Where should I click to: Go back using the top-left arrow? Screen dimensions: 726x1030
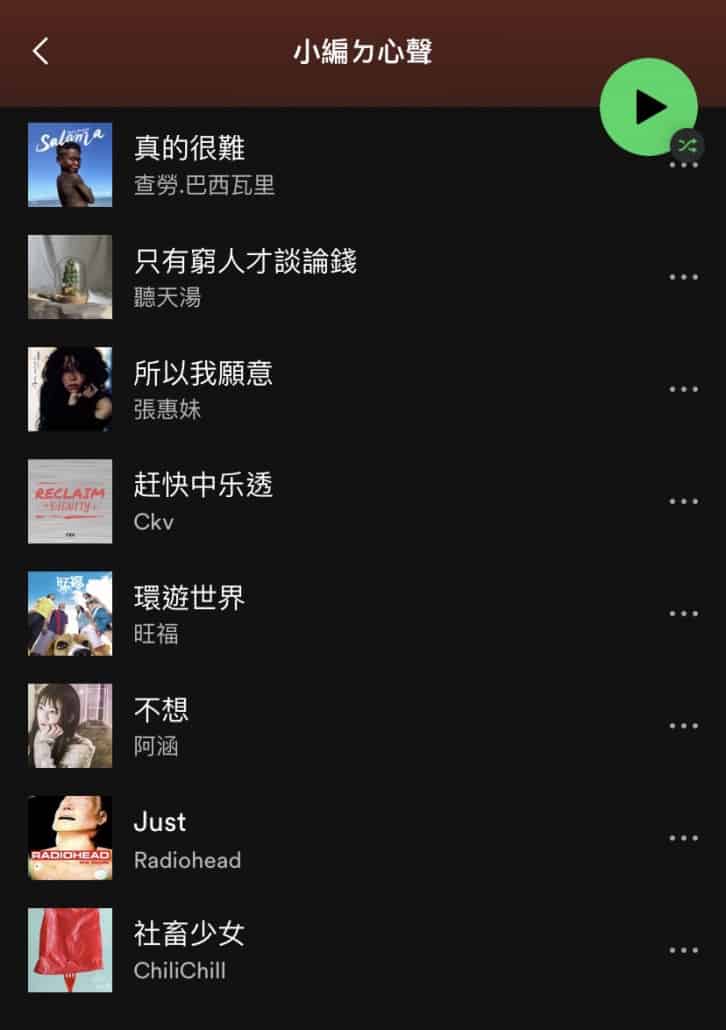[x=40, y=52]
